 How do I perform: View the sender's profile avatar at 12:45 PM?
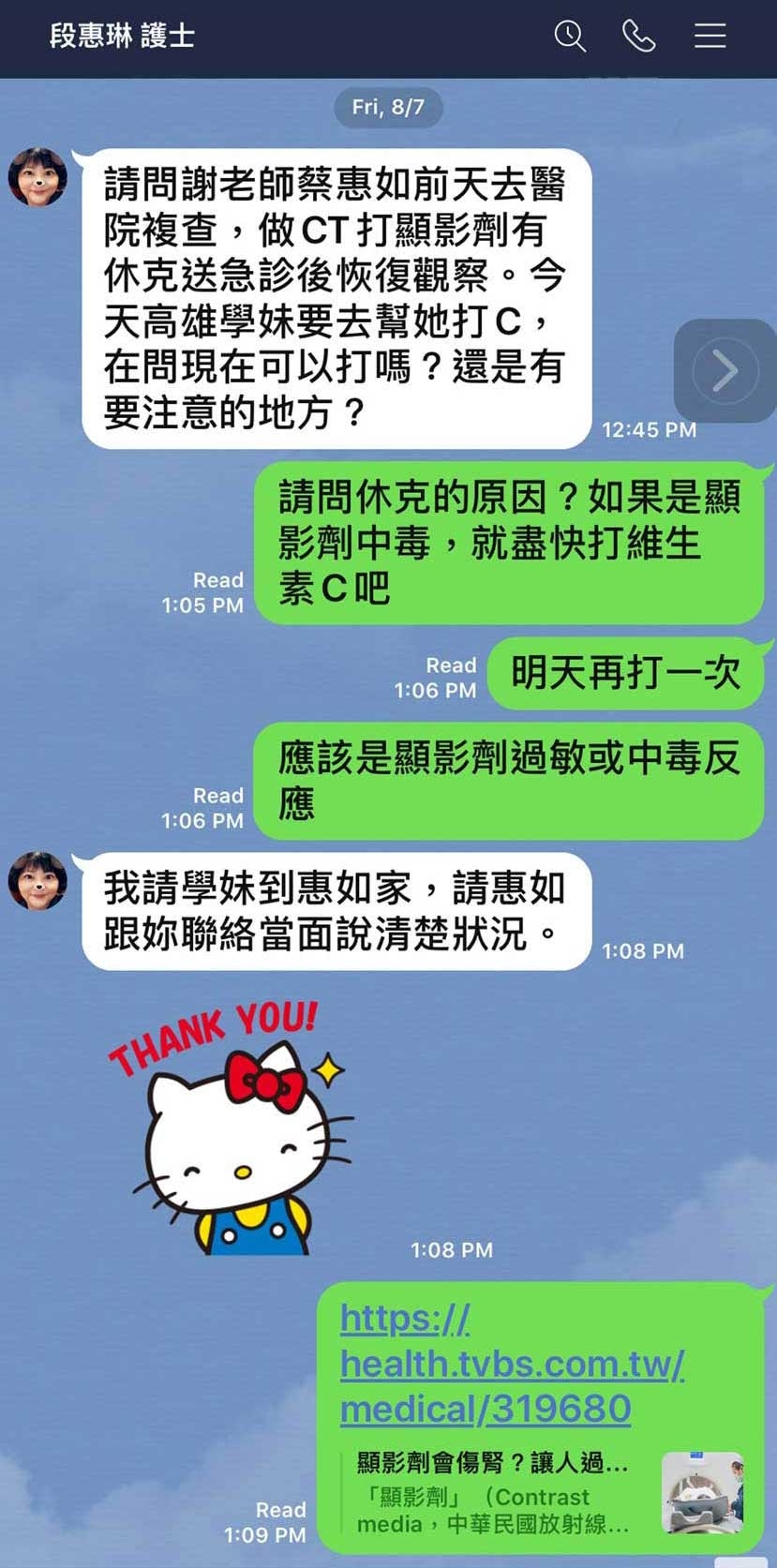37,176
